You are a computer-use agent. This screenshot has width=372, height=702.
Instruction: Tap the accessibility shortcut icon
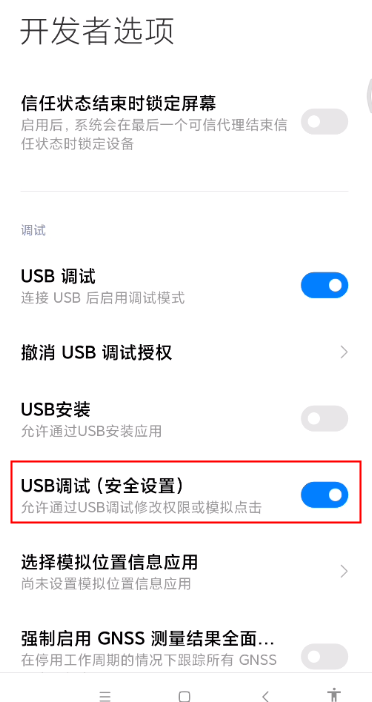pyautogui.click(x=334, y=695)
